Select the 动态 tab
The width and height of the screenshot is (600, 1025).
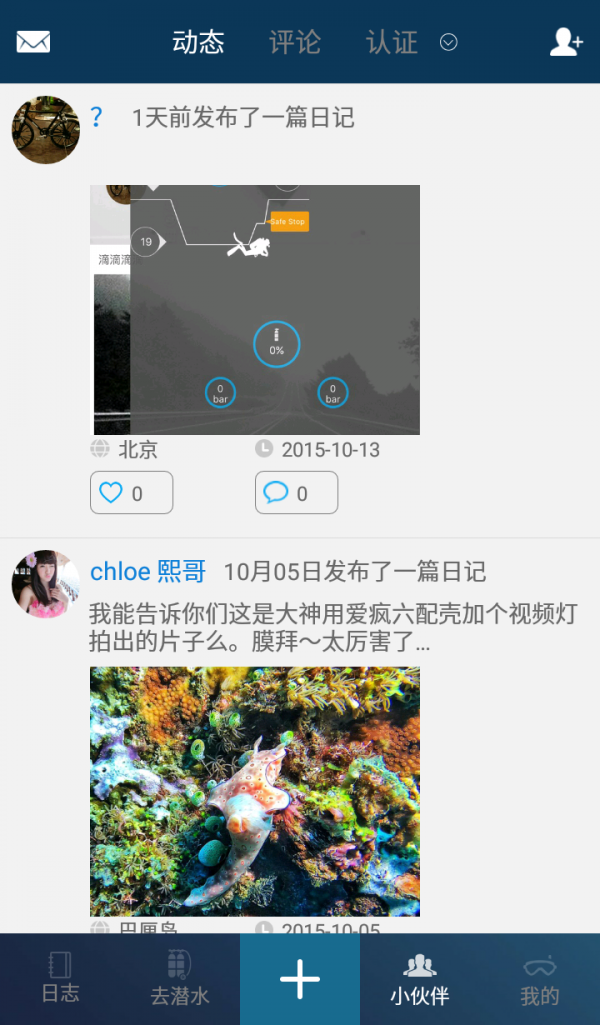click(x=198, y=42)
